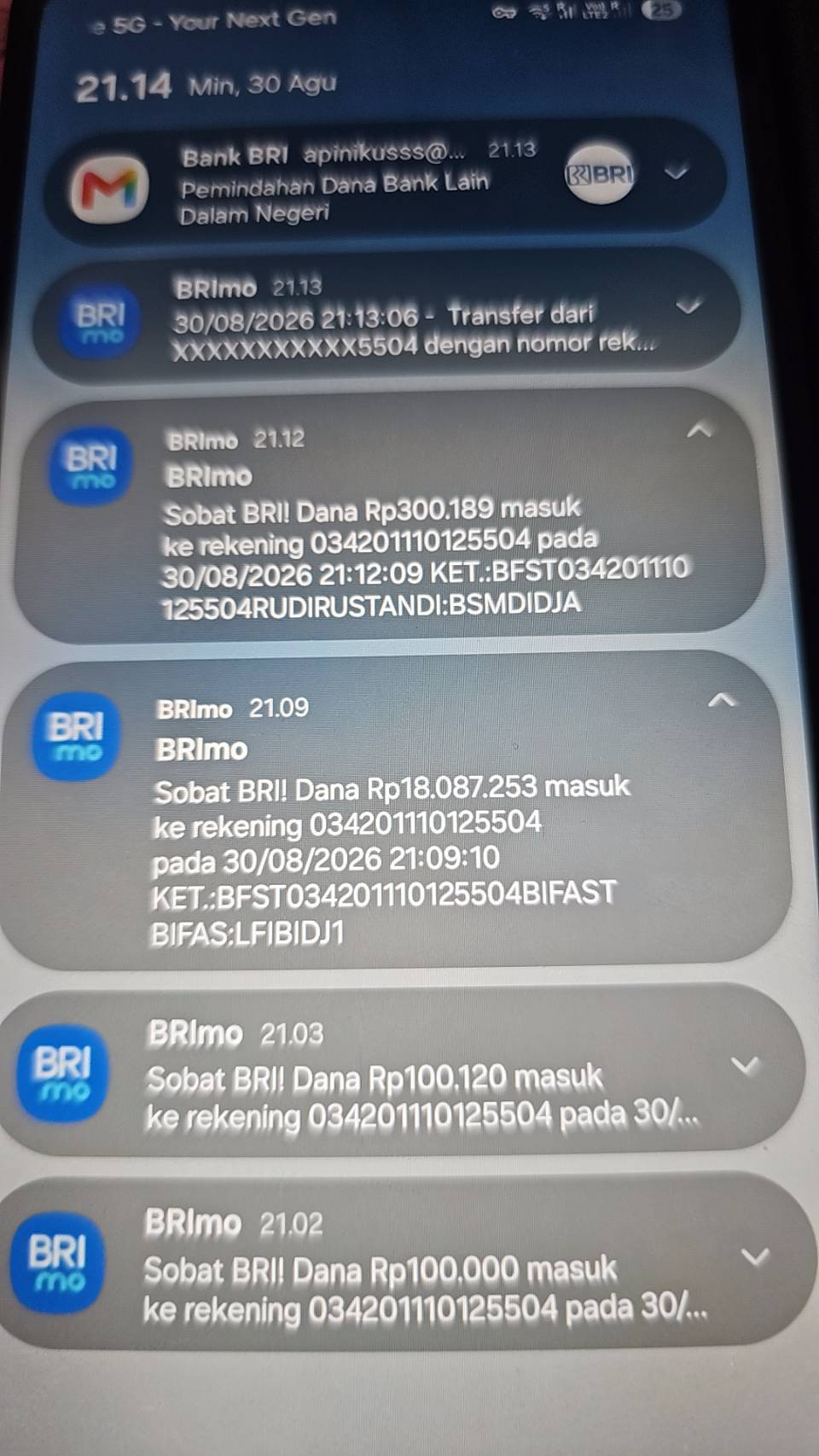Expand the BRImo 21.02 notification chevron
The image size is (819, 1456).
click(756, 1256)
